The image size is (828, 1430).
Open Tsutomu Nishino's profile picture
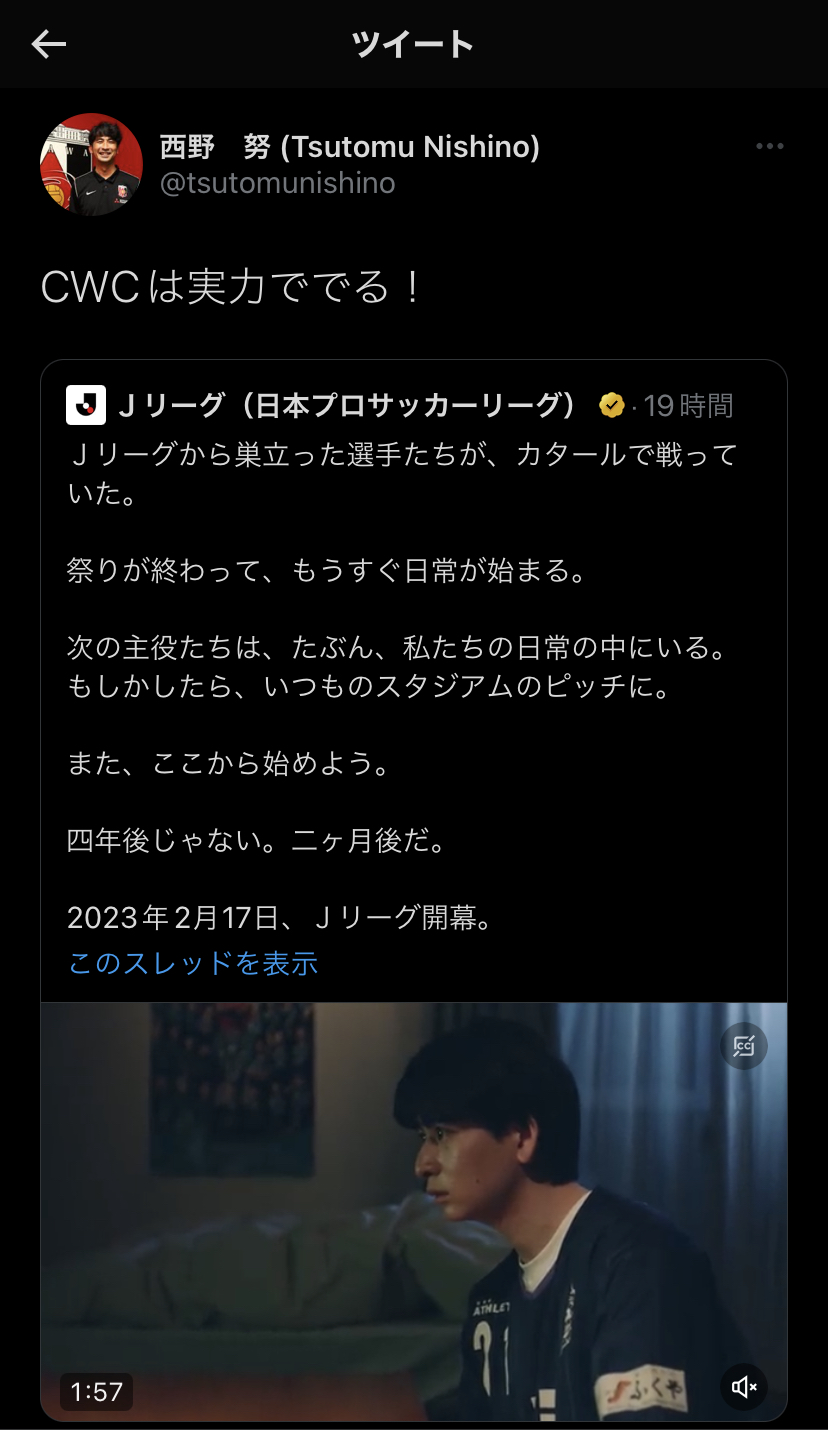[91, 165]
